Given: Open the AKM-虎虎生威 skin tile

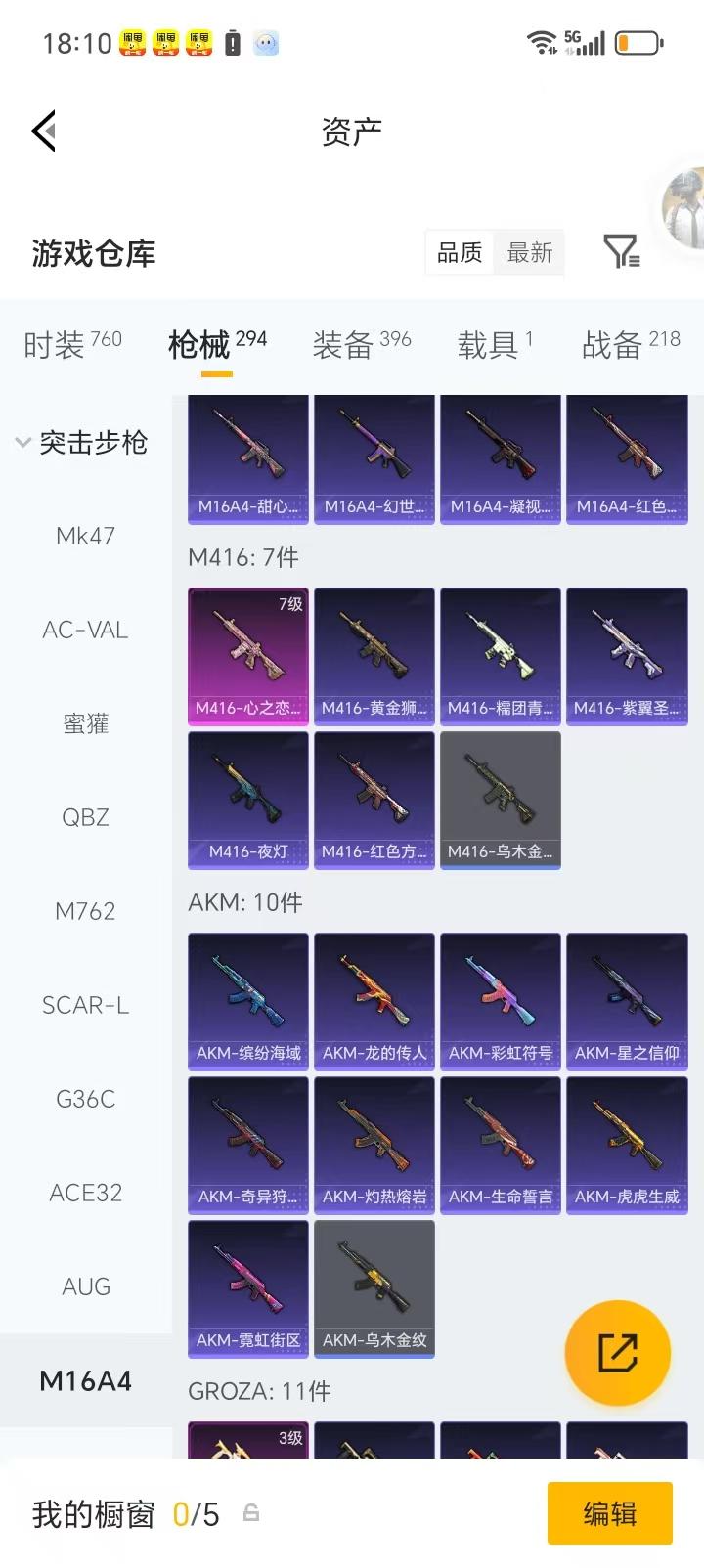Looking at the screenshot, I should pyautogui.click(x=627, y=1145).
